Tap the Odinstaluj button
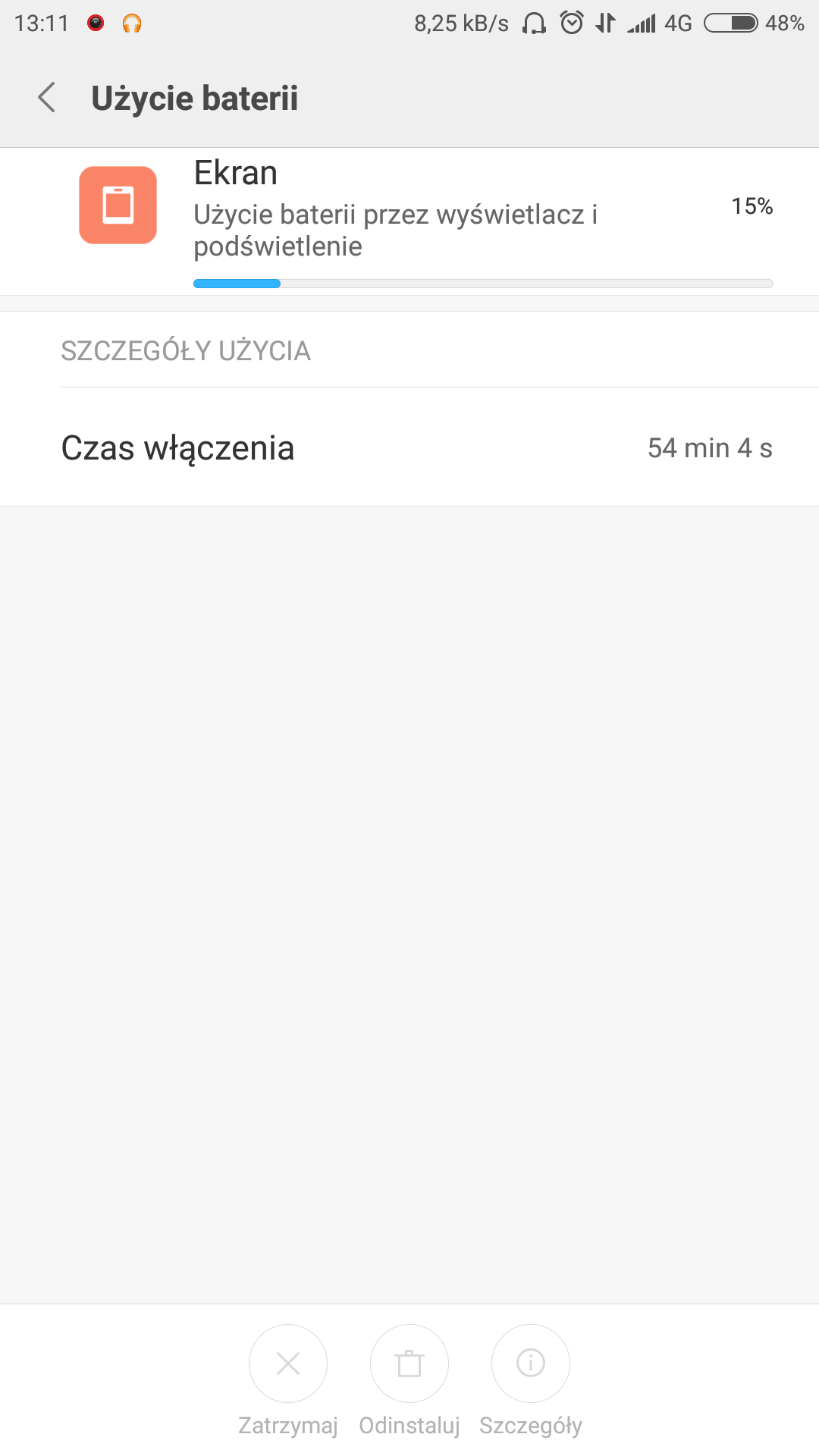 click(x=409, y=1363)
